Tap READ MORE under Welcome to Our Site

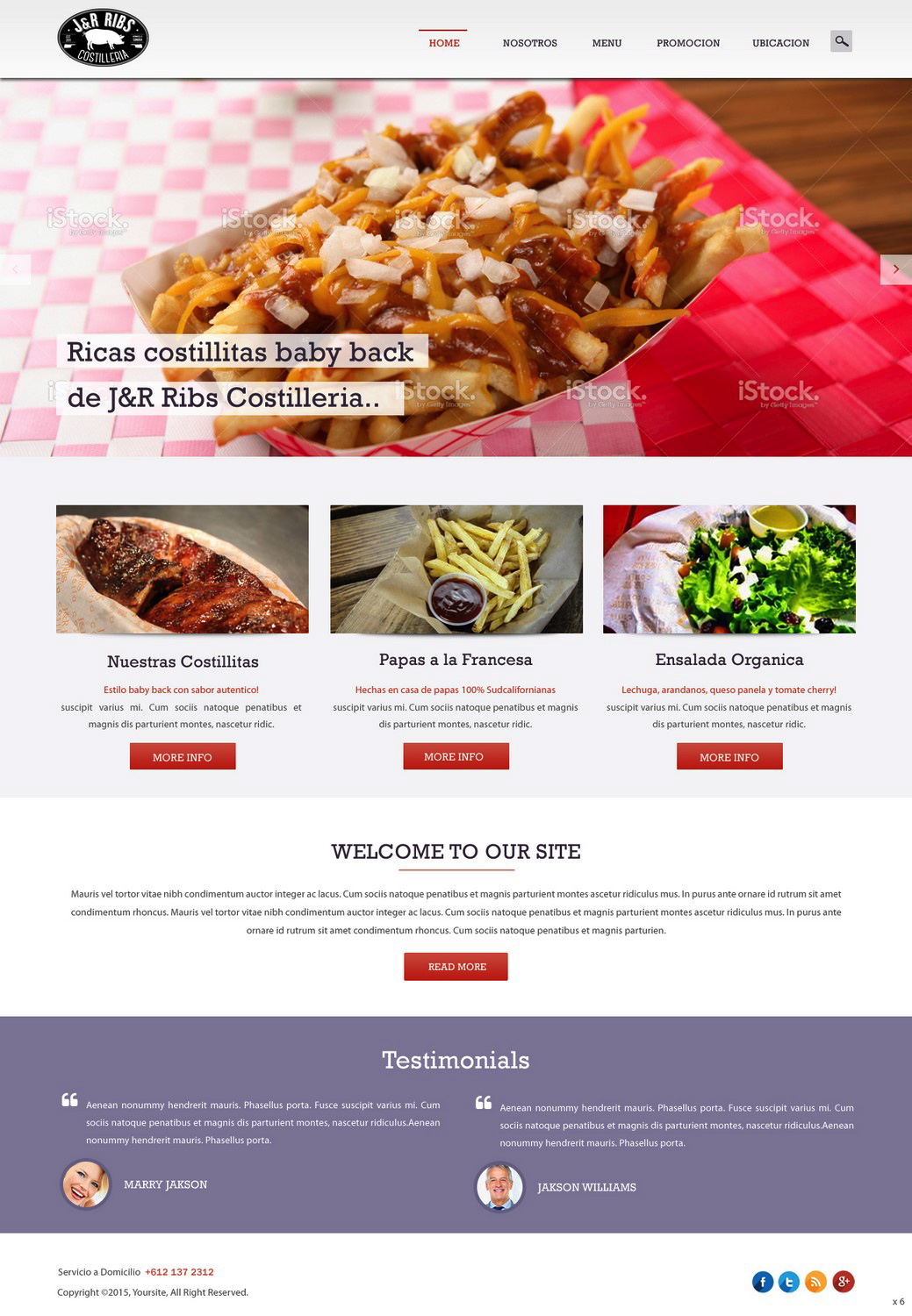(x=456, y=966)
